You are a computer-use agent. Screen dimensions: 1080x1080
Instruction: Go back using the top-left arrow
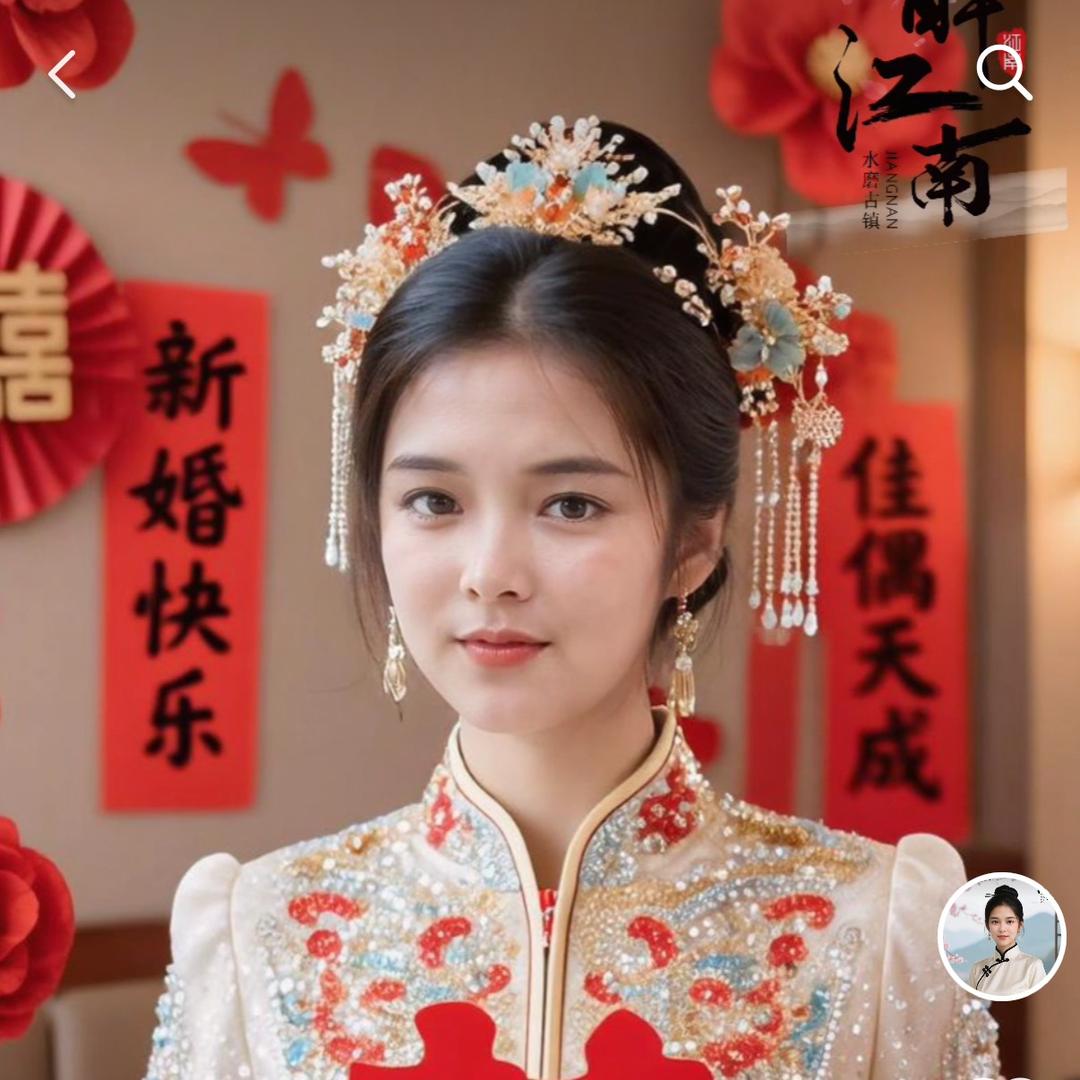point(62,74)
